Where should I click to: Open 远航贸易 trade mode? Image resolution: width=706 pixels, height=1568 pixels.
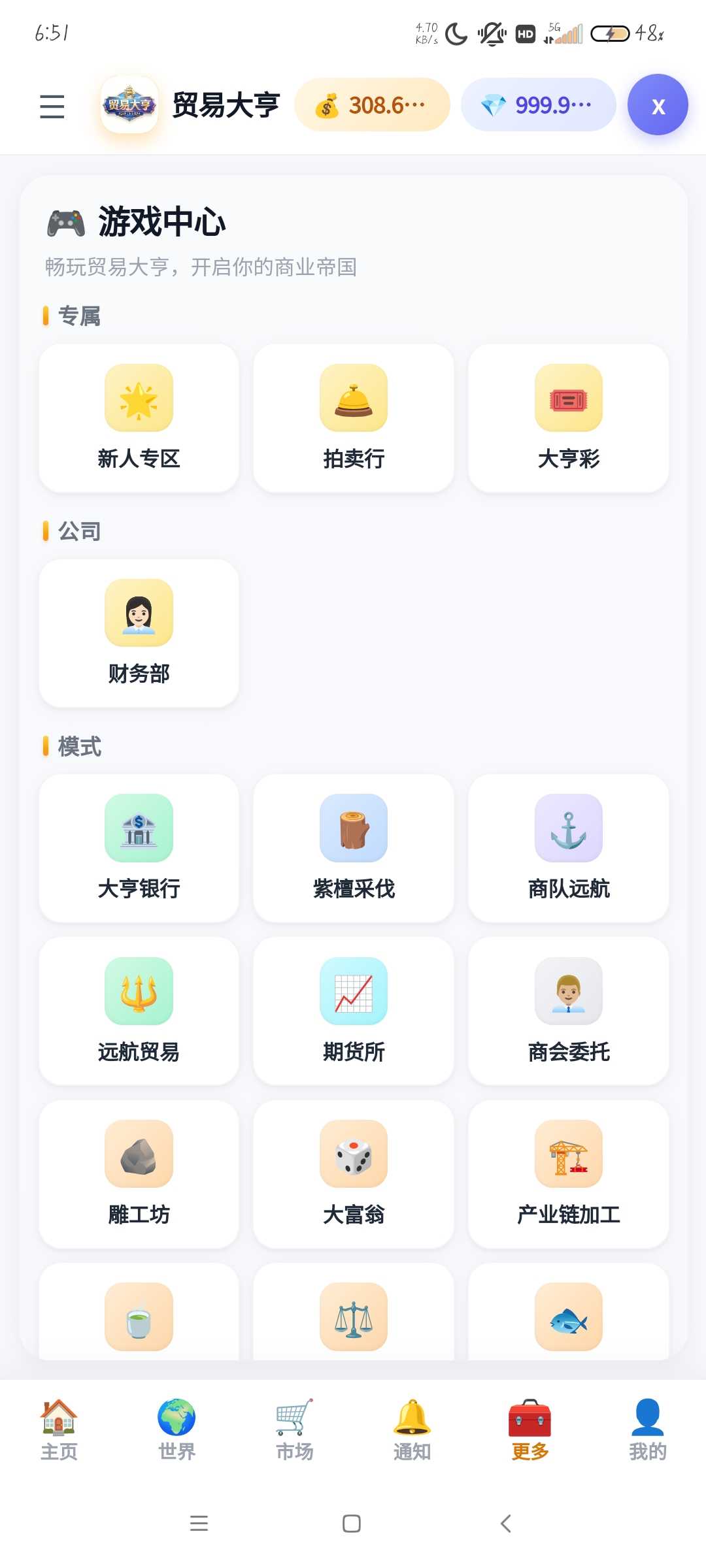pos(139,1011)
